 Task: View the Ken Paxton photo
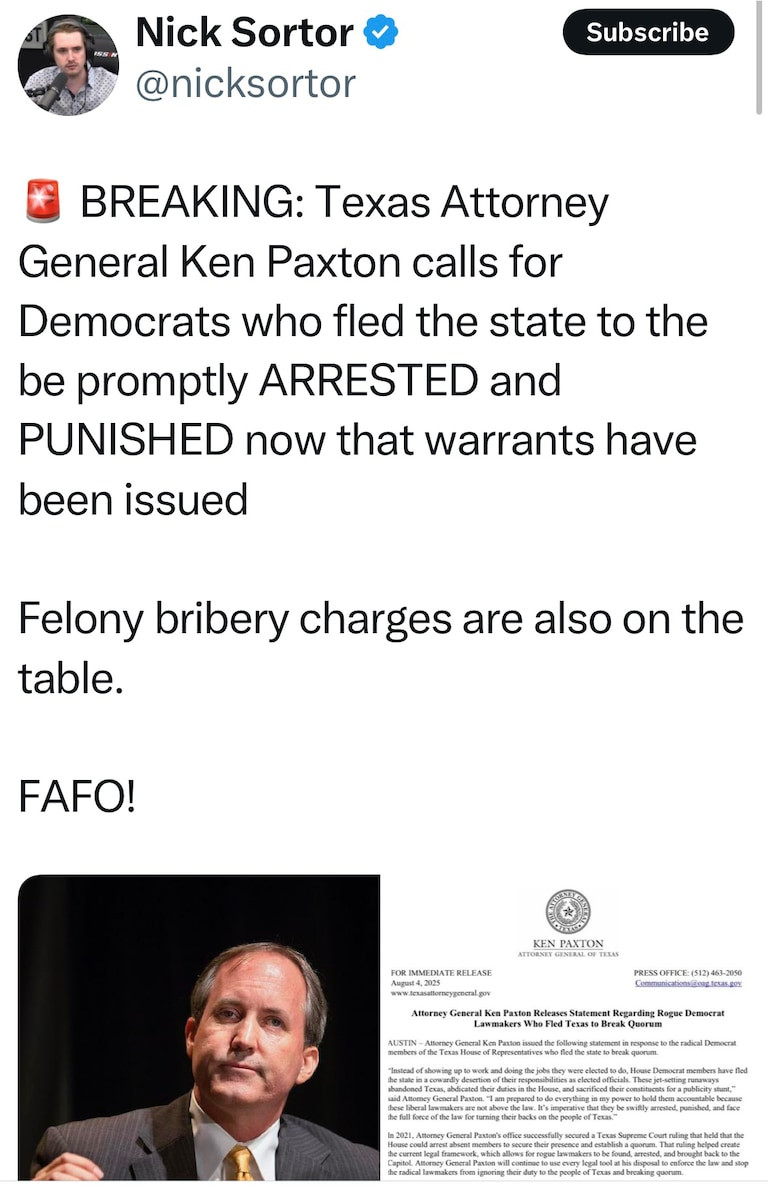pyautogui.click(x=198, y=1030)
